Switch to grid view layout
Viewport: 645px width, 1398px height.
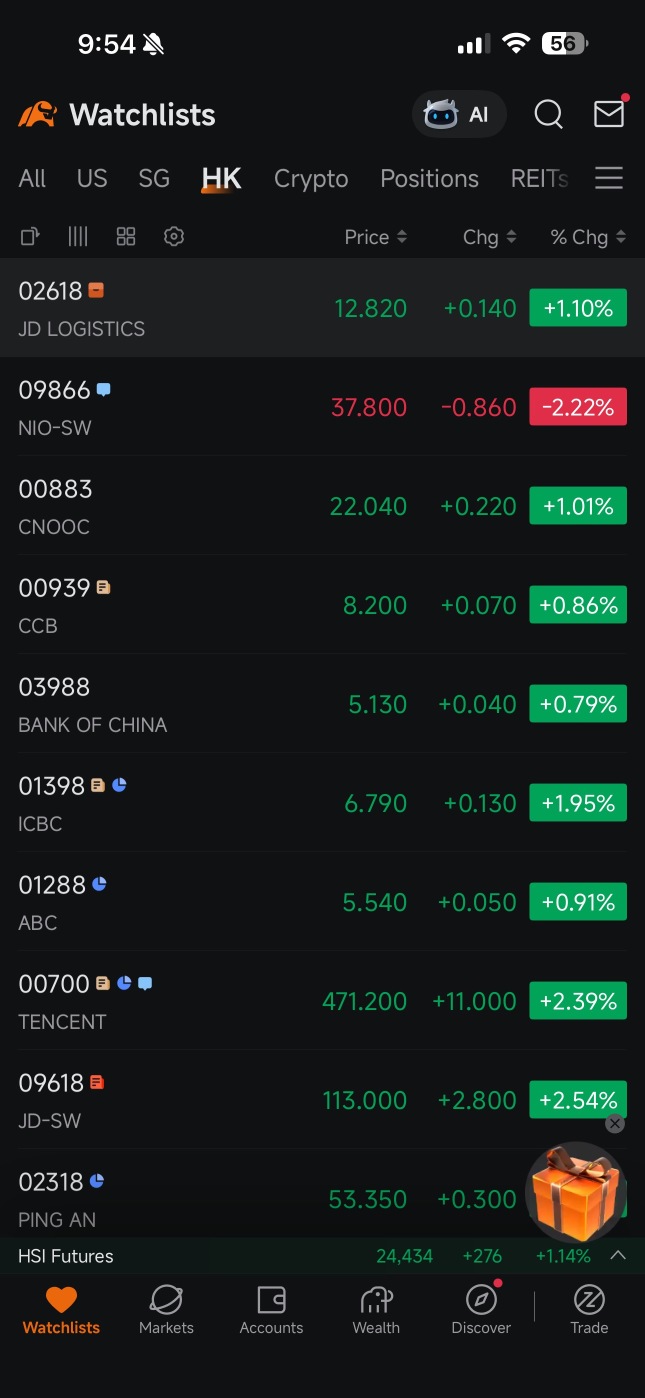pos(126,237)
